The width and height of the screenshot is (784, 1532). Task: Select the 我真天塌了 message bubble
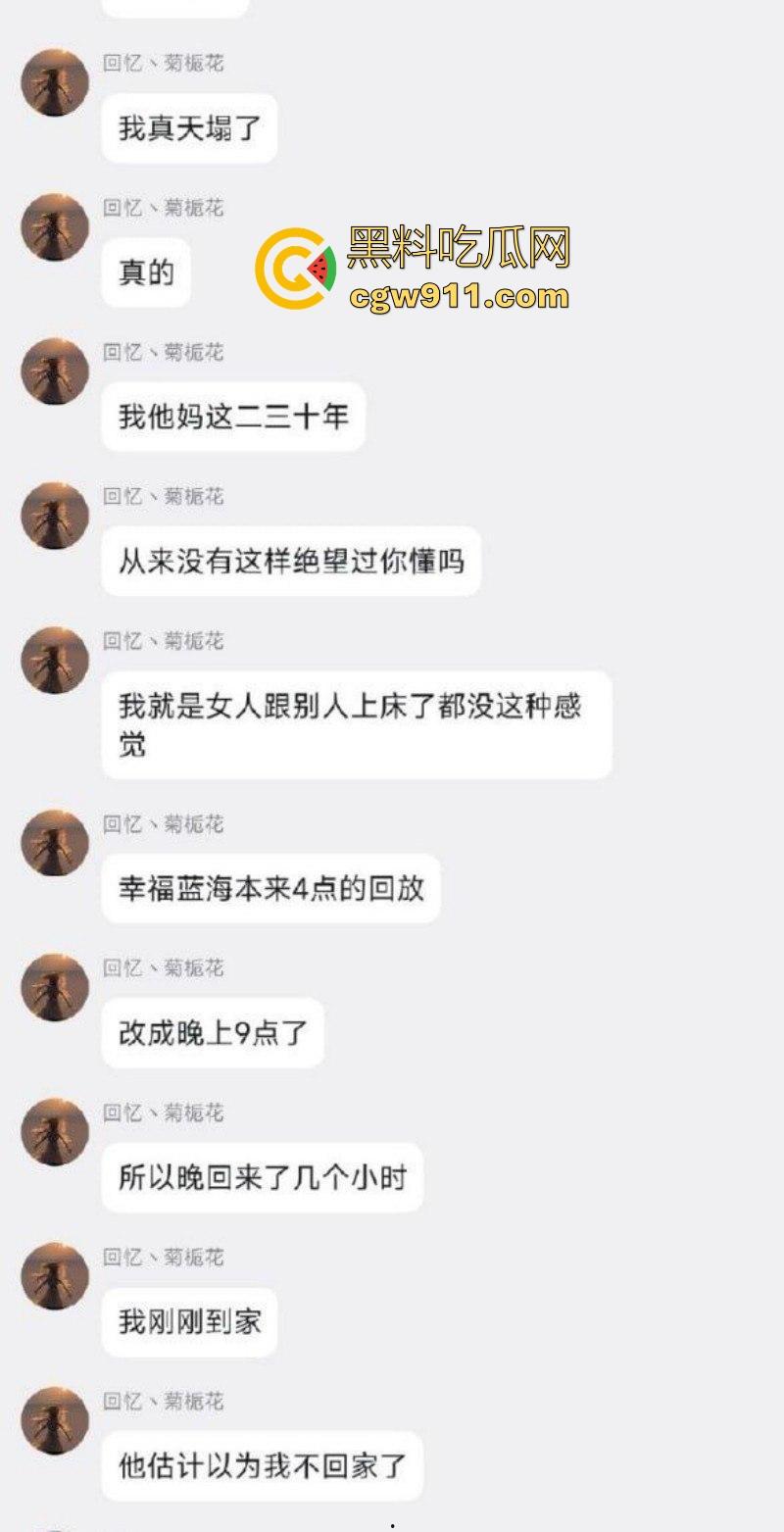click(x=189, y=128)
